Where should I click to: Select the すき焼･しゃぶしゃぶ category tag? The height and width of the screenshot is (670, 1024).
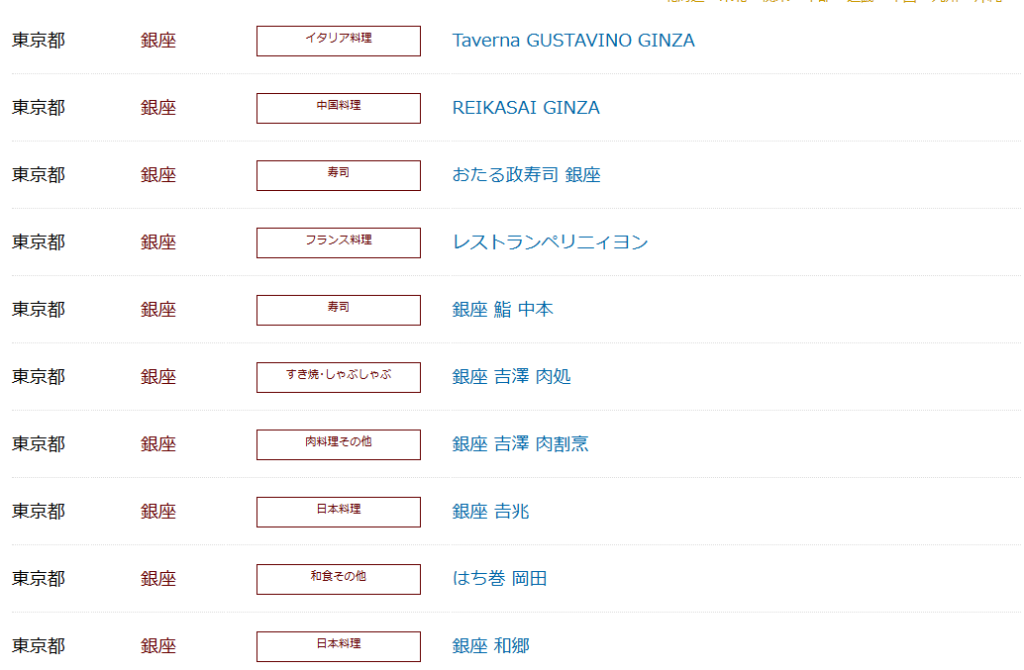(x=338, y=377)
